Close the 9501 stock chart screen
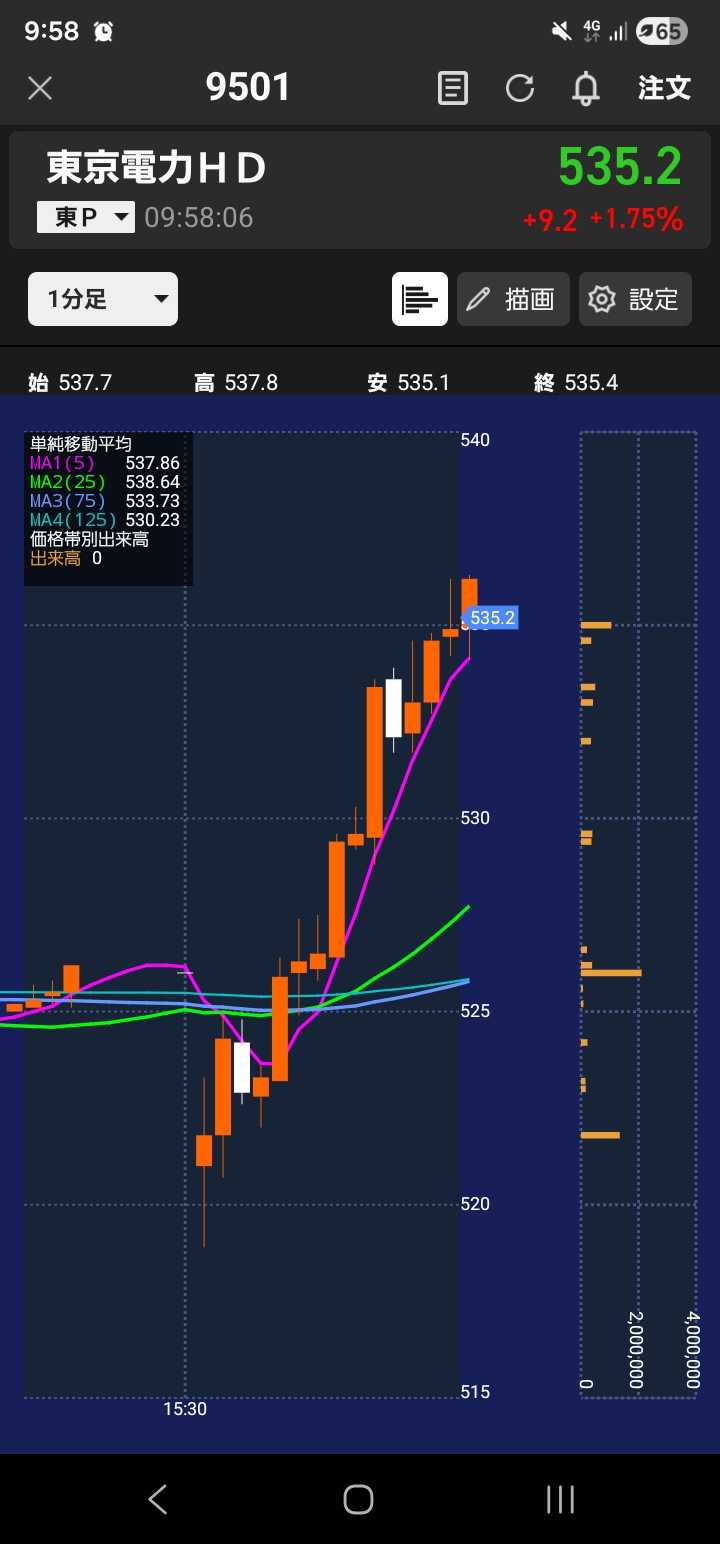The width and height of the screenshot is (720, 1544). pos(40,88)
